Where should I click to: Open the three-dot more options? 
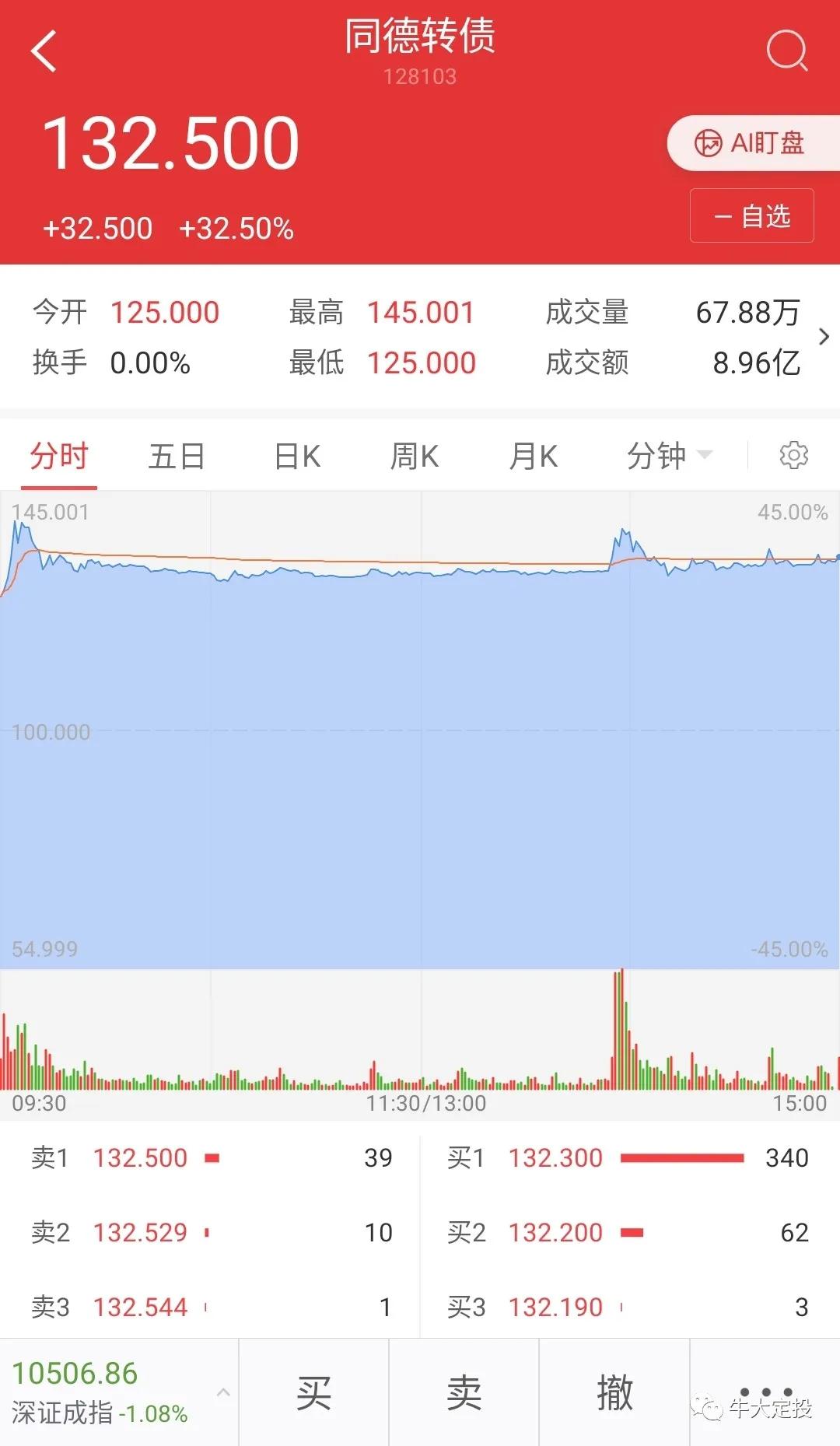pyautogui.click(x=765, y=1392)
